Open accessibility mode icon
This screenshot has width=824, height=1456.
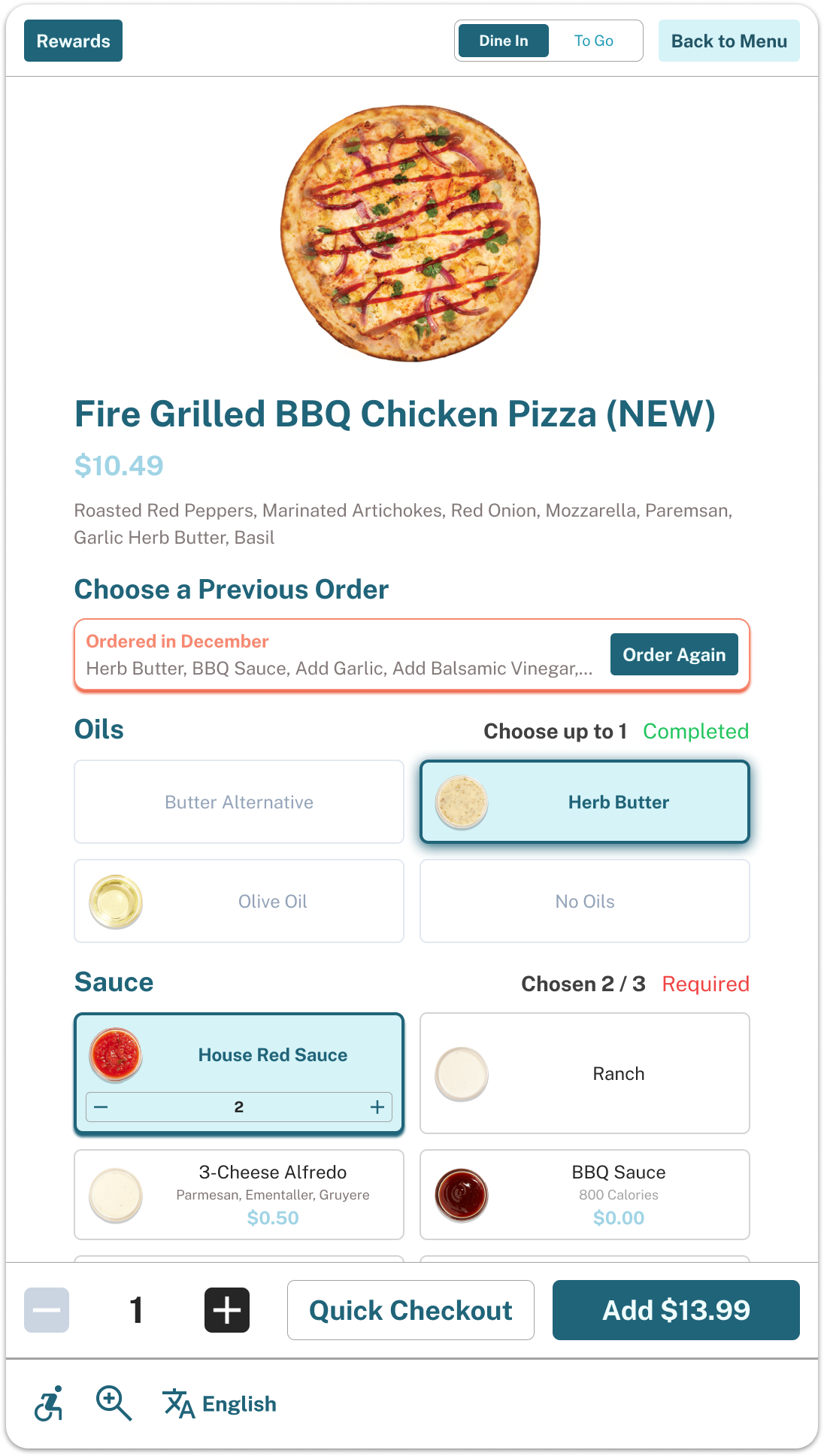pyautogui.click(x=49, y=1403)
